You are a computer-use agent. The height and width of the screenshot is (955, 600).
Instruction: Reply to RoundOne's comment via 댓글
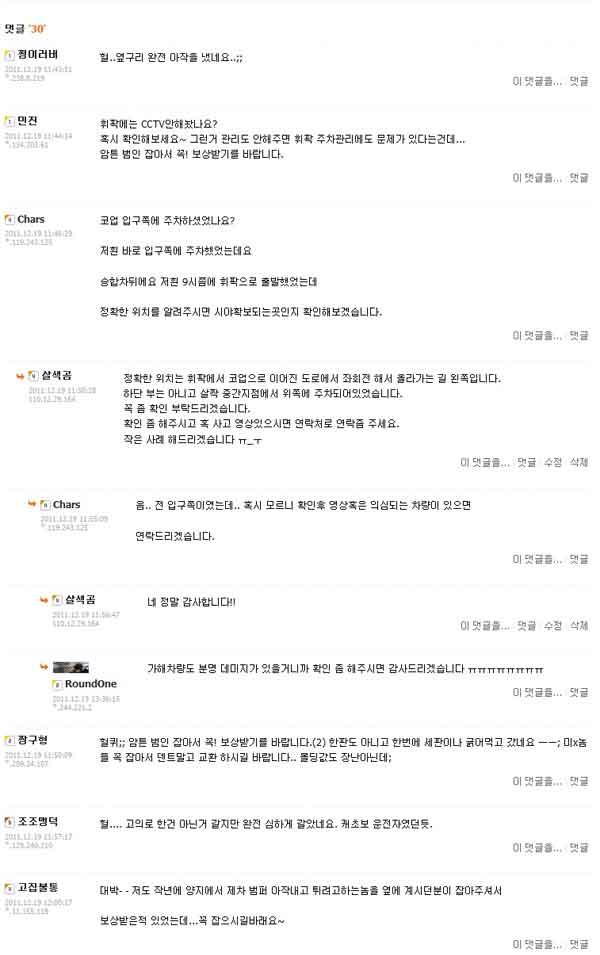coord(578,693)
